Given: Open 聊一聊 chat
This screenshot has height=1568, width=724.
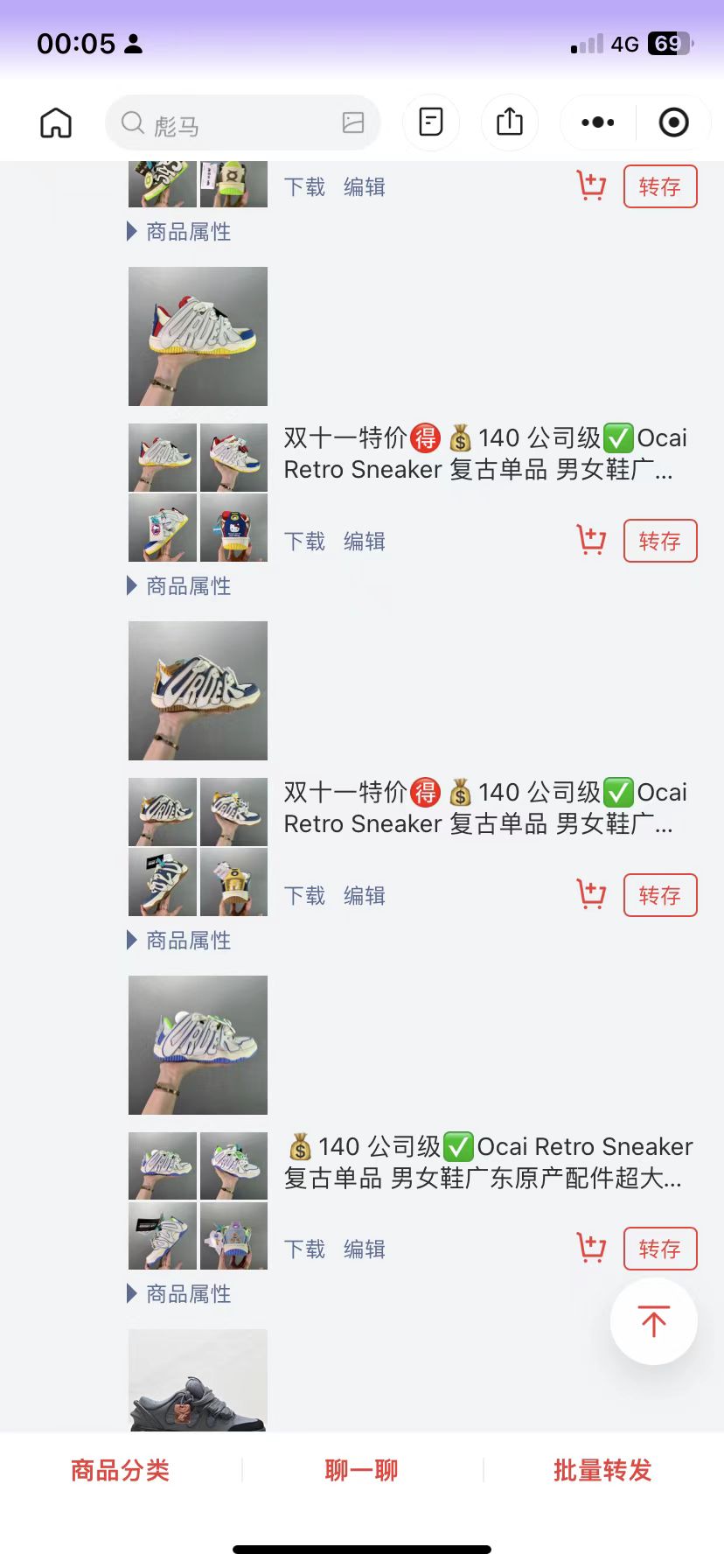Looking at the screenshot, I should coord(361,1470).
